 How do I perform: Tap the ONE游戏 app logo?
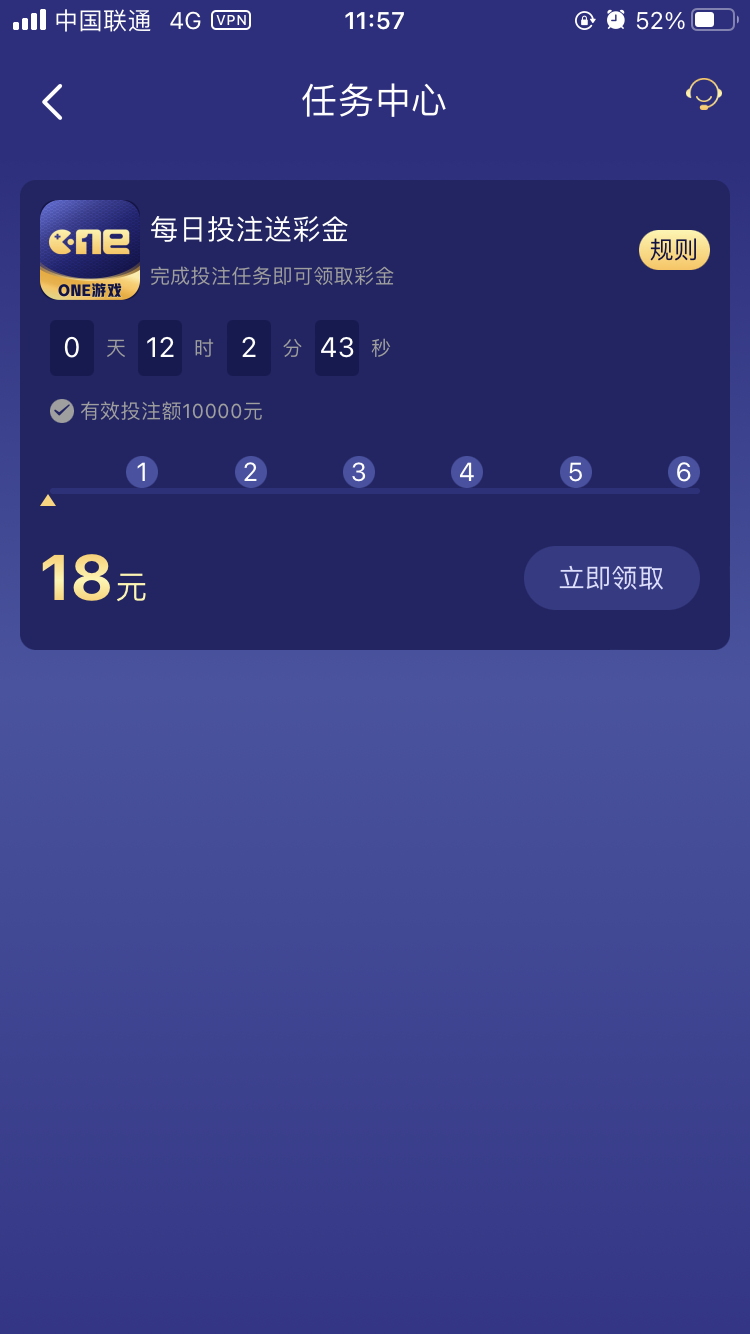[x=90, y=250]
